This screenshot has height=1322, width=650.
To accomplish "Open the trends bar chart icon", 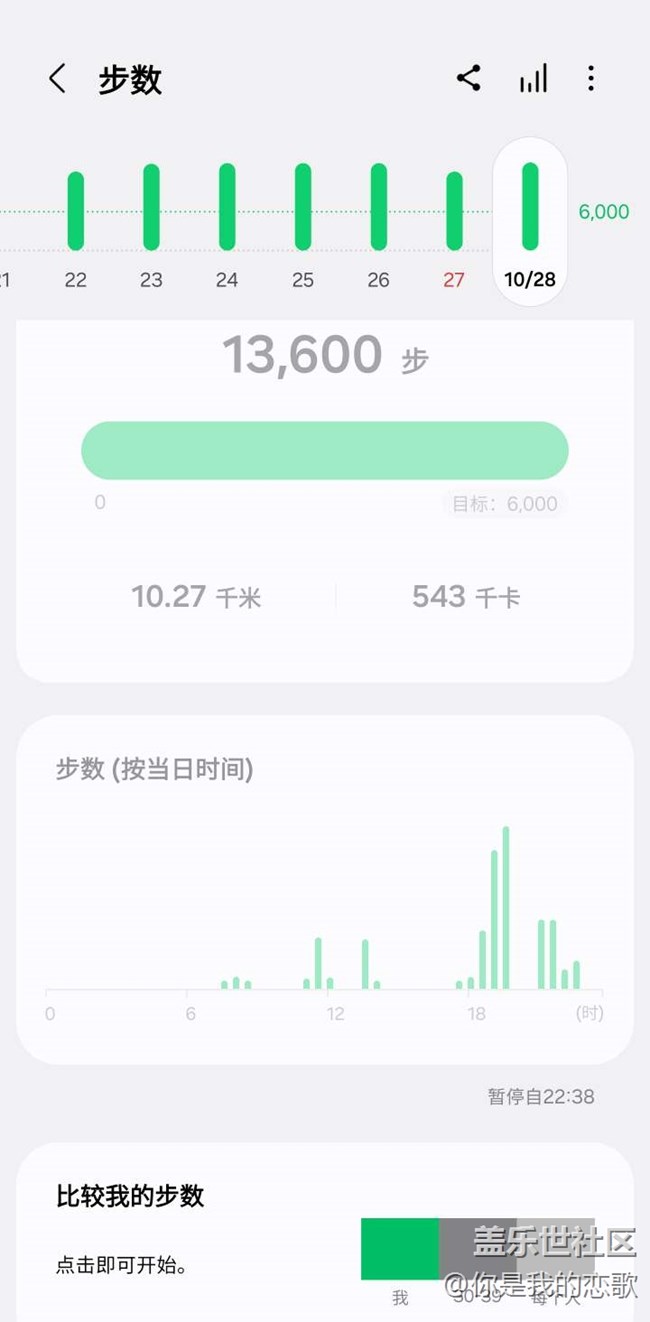I will pos(533,79).
